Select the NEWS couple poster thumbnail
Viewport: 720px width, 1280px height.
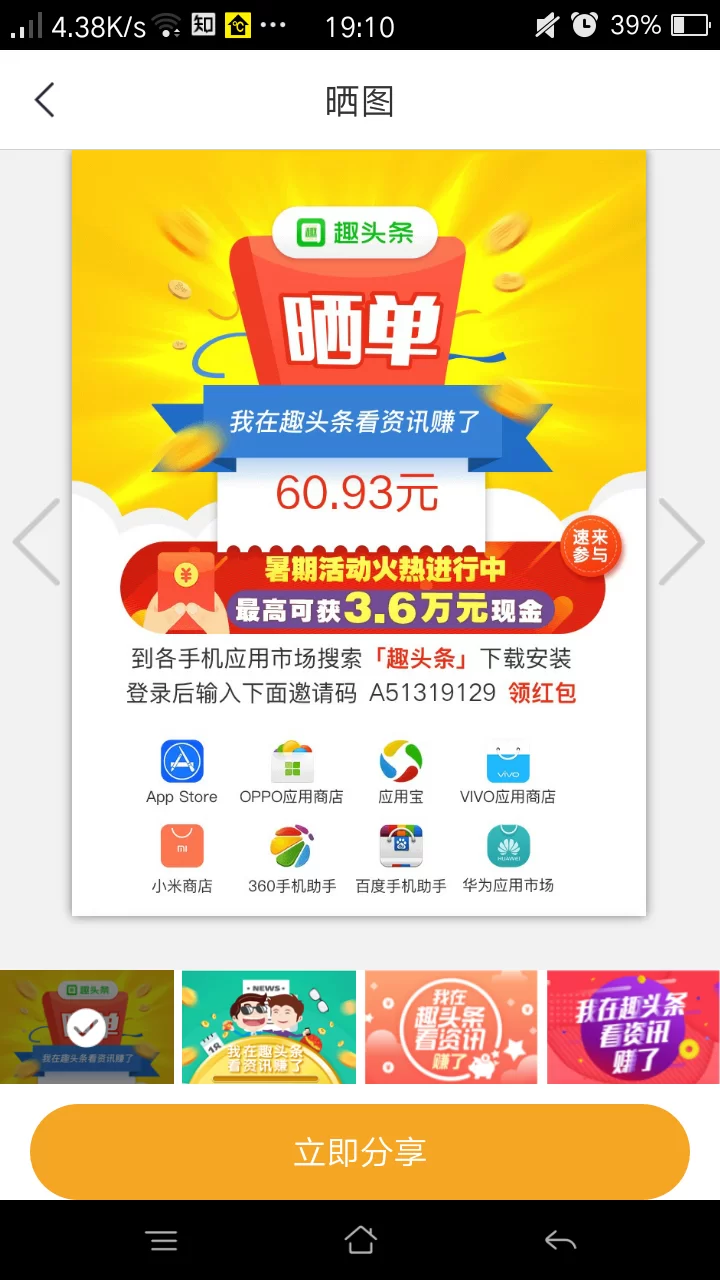268,1026
